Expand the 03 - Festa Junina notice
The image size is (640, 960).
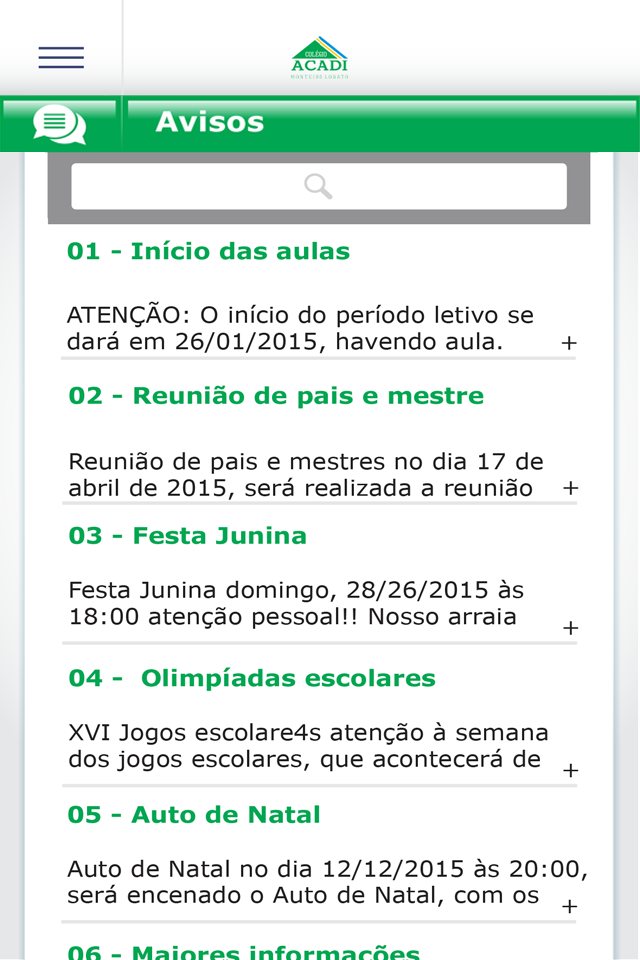570,628
